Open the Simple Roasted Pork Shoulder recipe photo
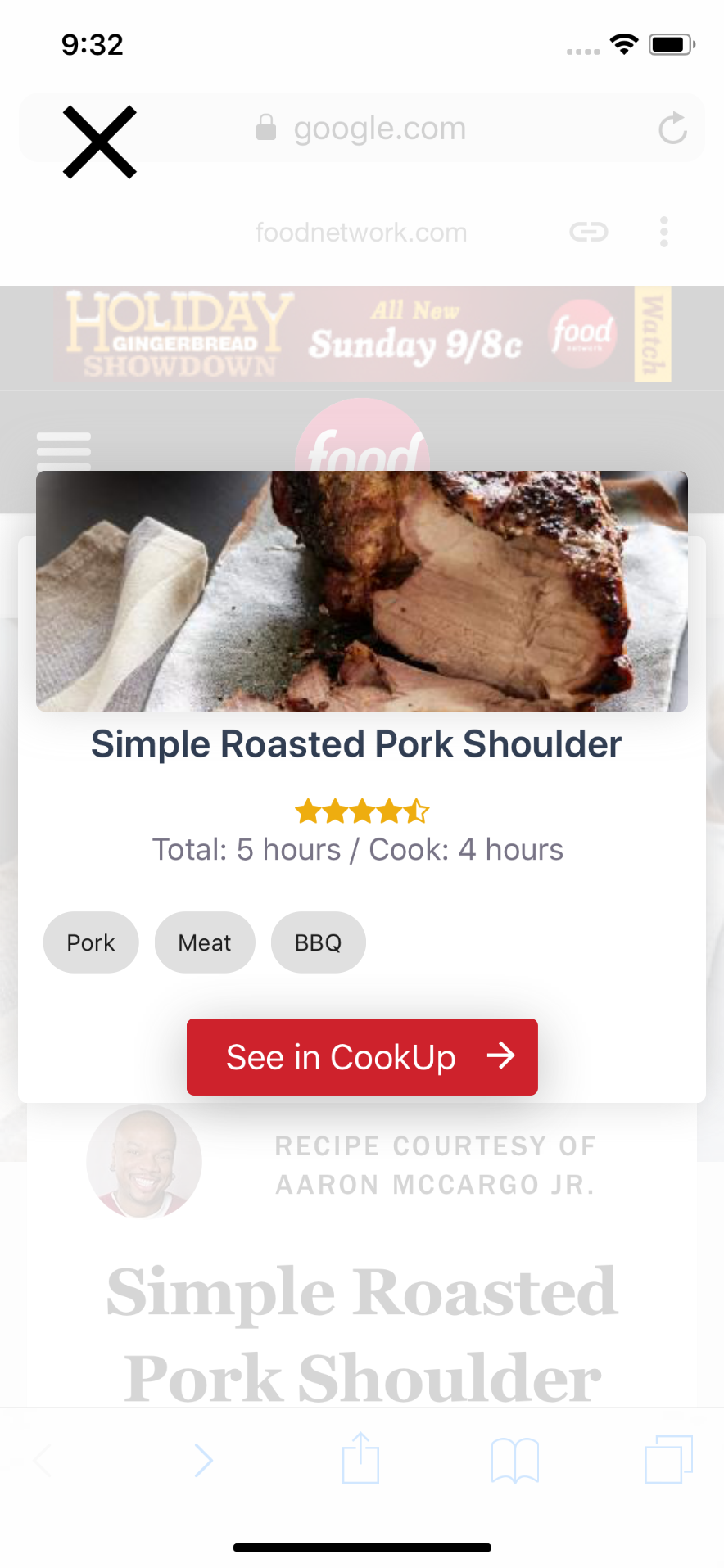Image resolution: width=724 pixels, height=1568 pixels. pos(362,591)
